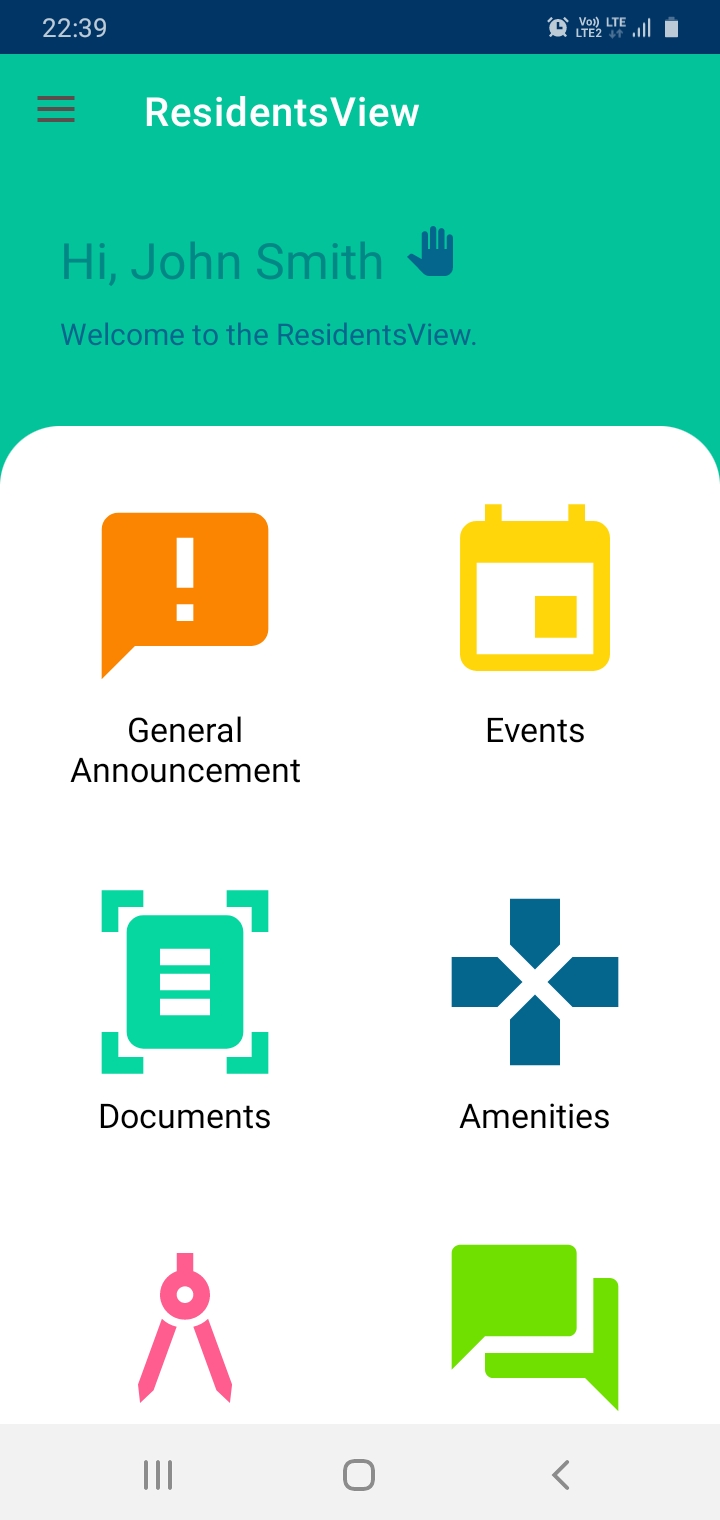This screenshot has height=1520, width=720.
Task: Go back using the system back button
Action: pyautogui.click(x=561, y=1474)
